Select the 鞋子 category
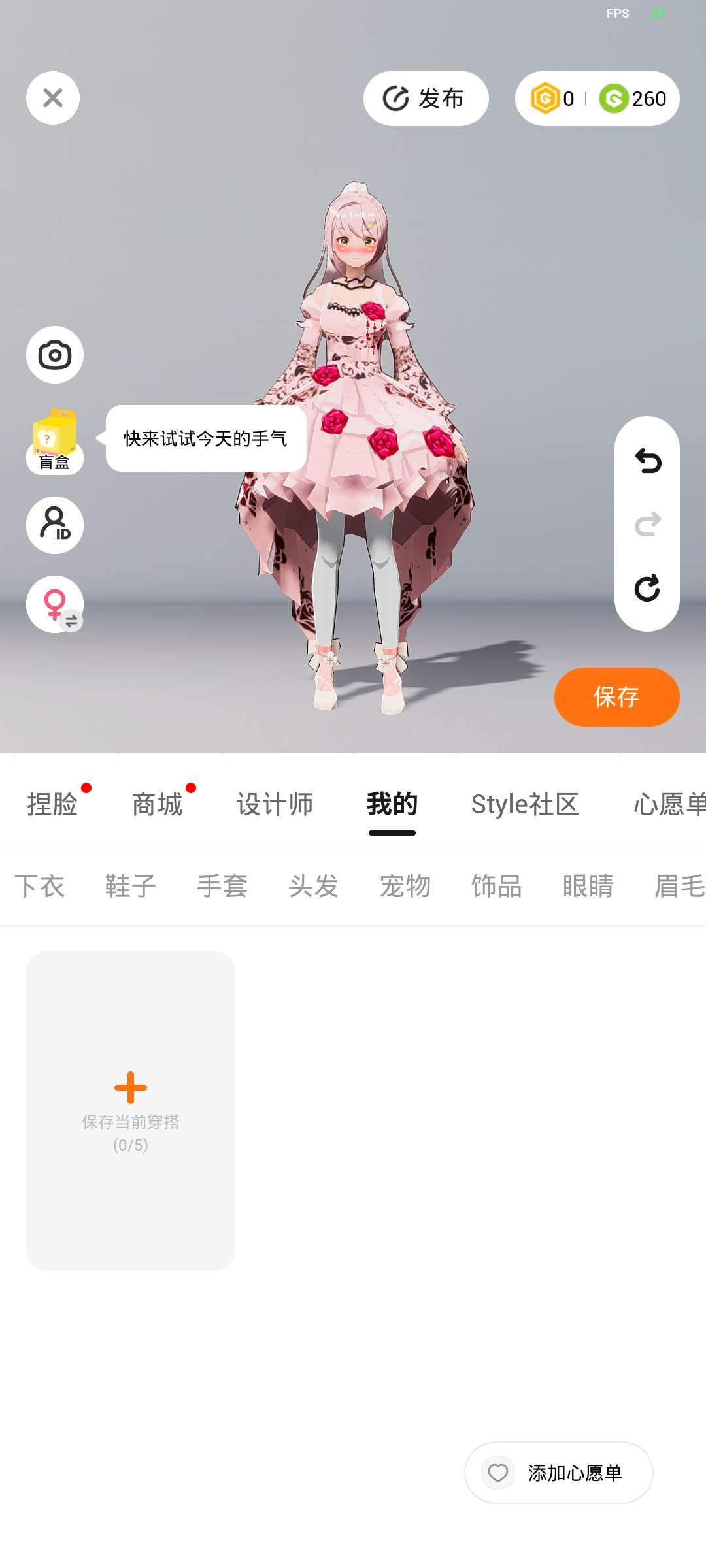 [x=131, y=886]
